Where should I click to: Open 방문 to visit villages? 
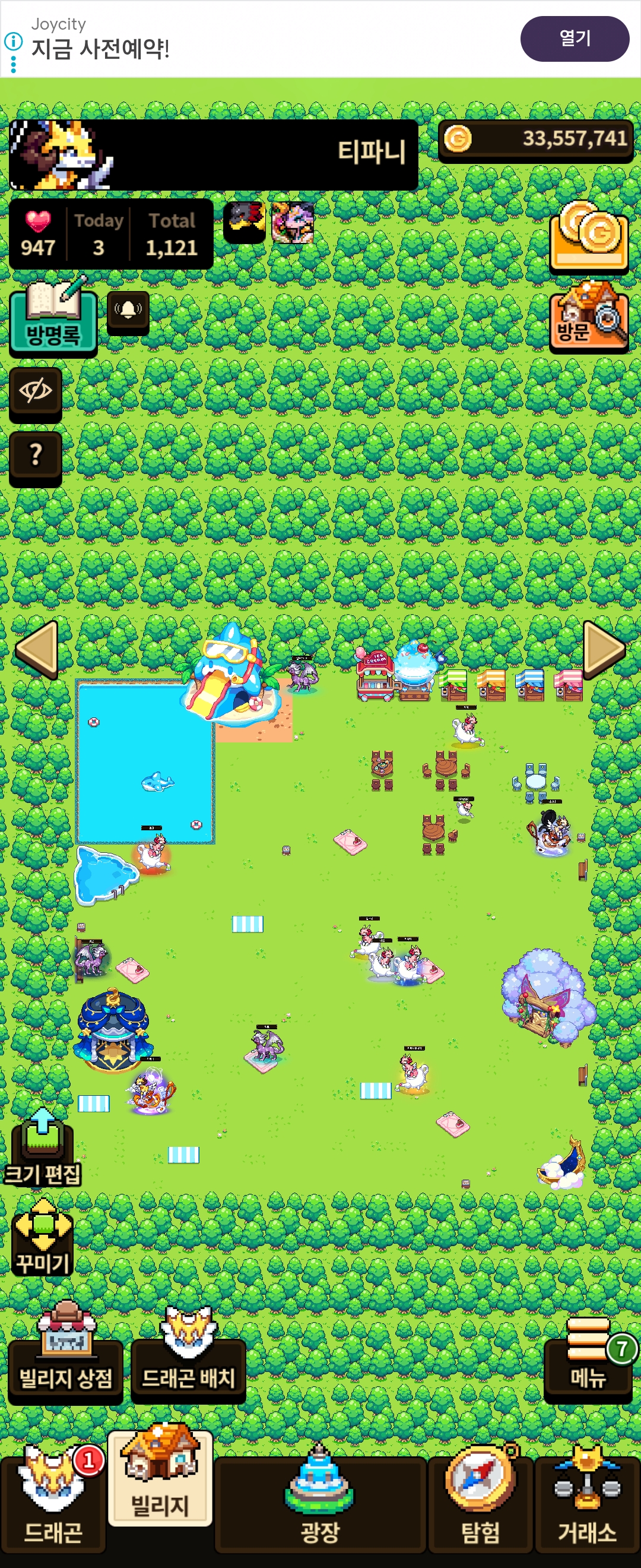tap(589, 318)
